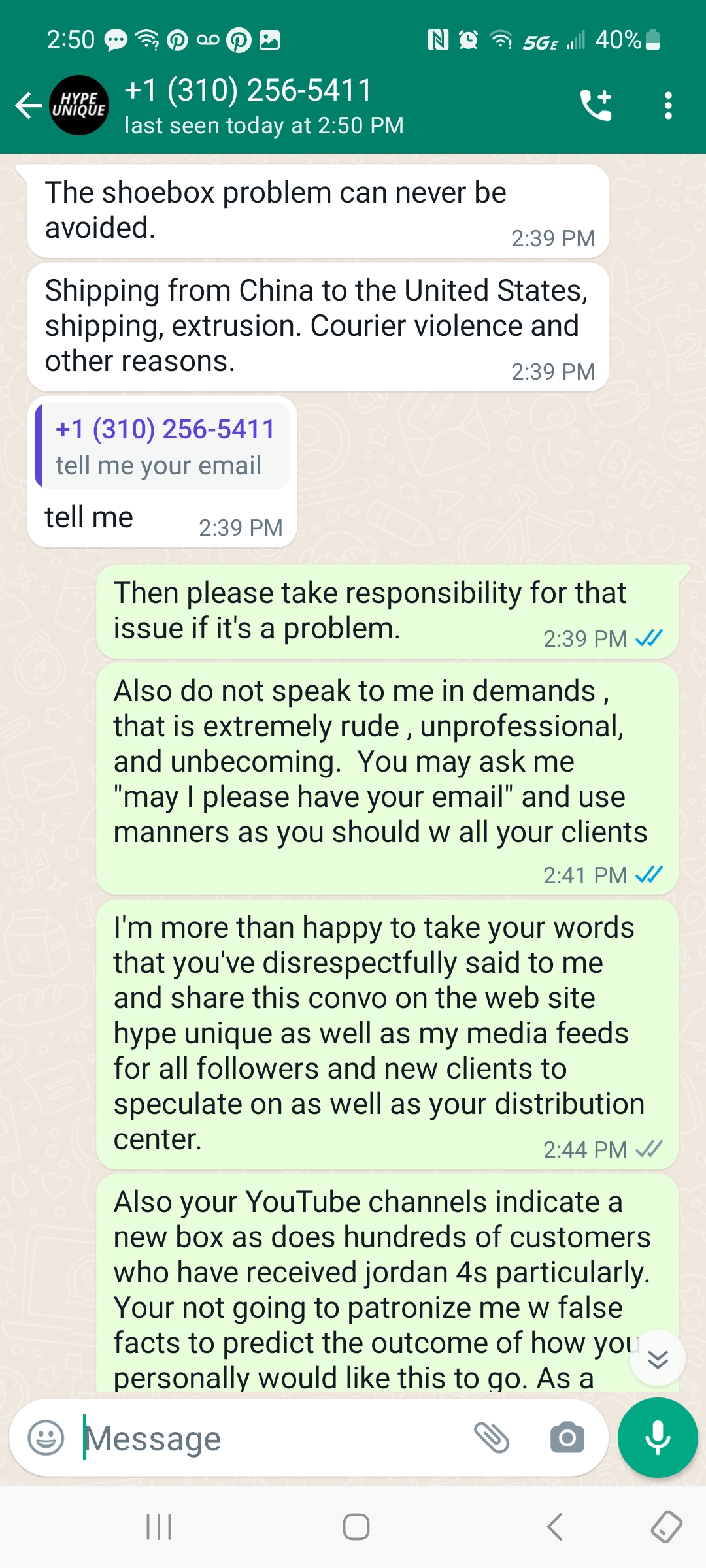Jump to the quoted "tell me your email" message
706x1568 pixels.
point(162,447)
